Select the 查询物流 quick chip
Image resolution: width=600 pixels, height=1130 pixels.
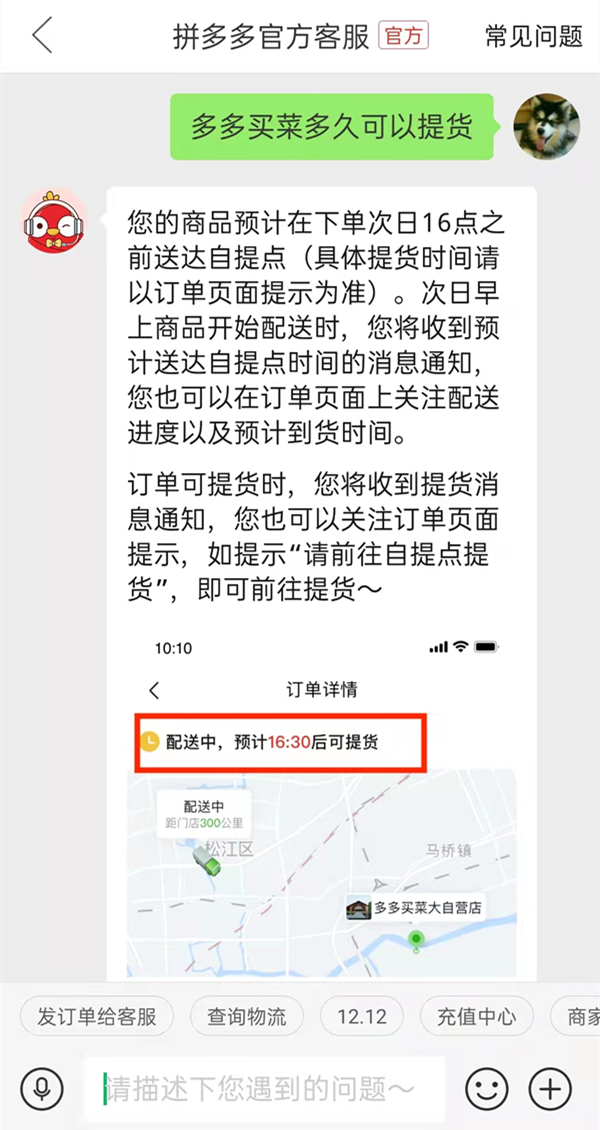pyautogui.click(x=247, y=1017)
